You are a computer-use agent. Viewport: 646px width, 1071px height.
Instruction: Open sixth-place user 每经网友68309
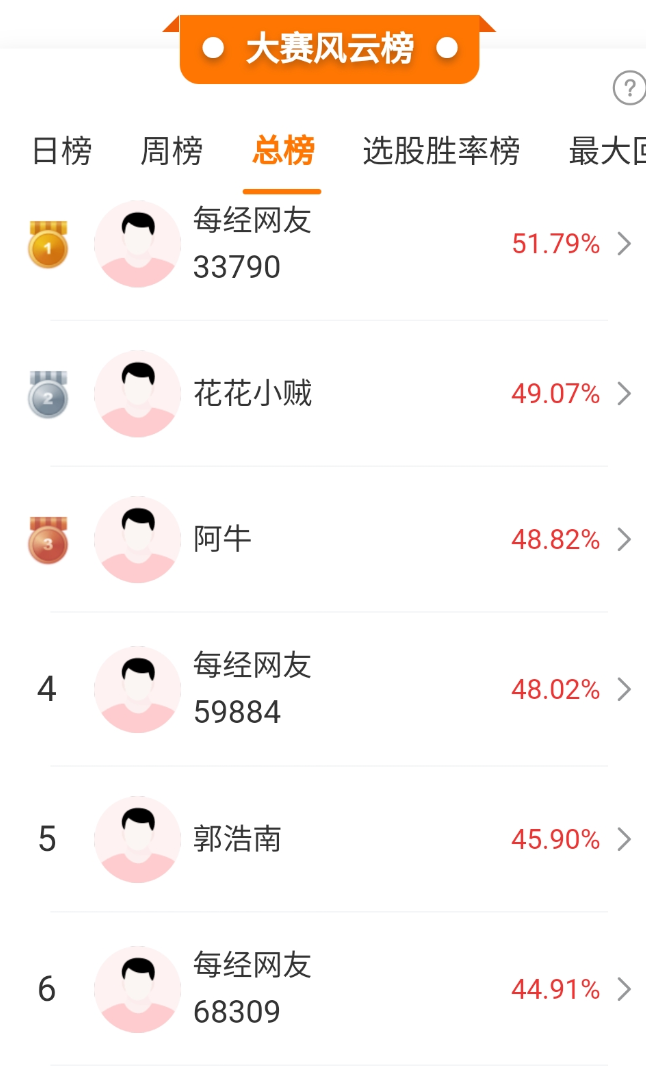(x=330, y=989)
